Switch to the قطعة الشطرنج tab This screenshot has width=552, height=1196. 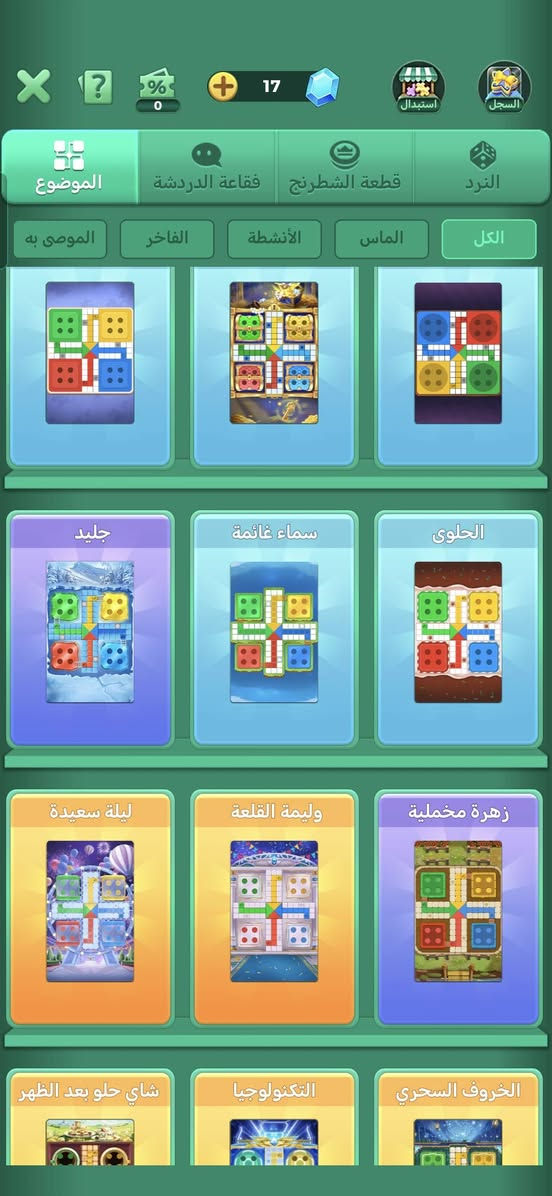point(345,166)
